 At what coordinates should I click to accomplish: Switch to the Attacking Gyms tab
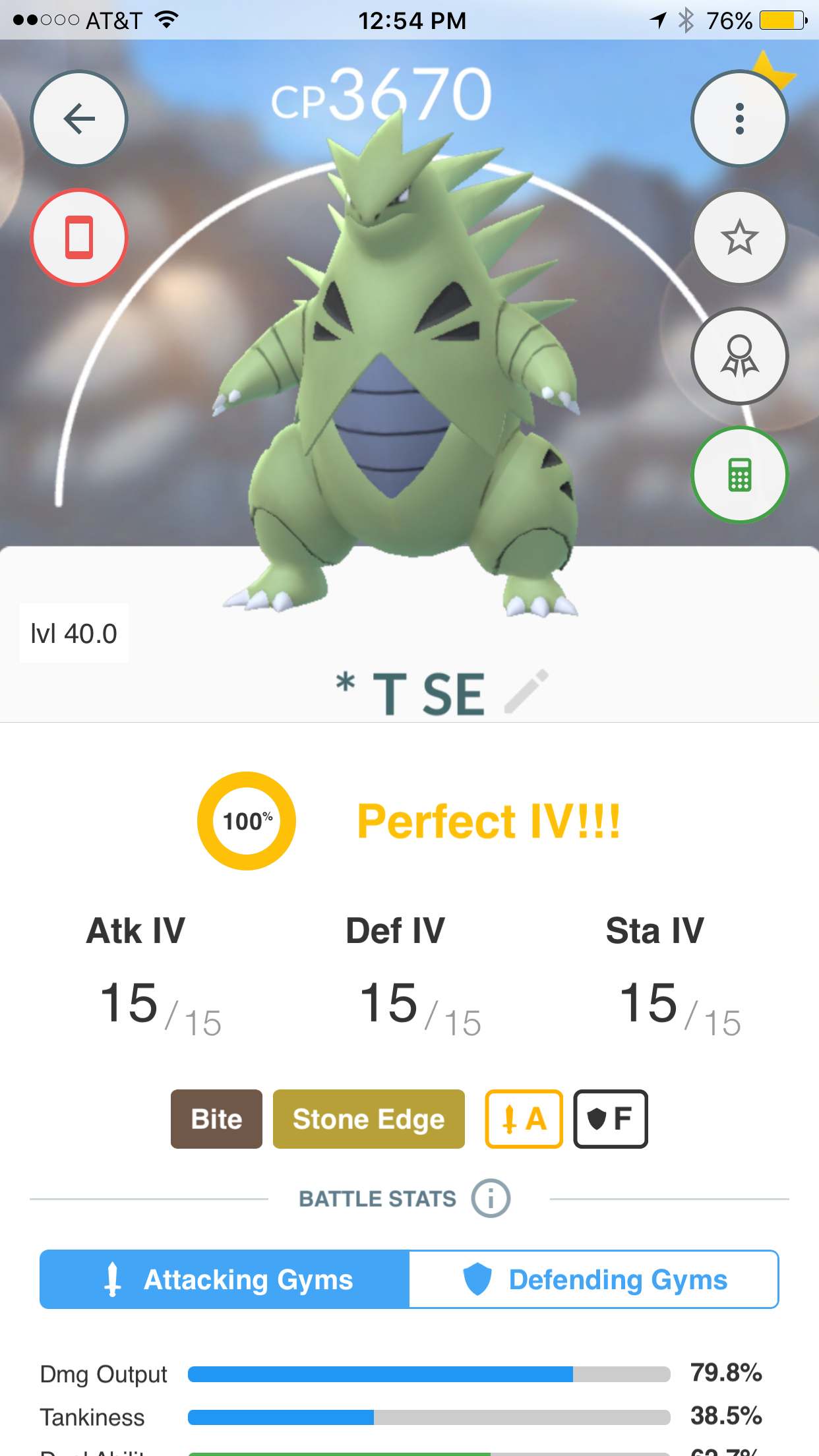225,1279
